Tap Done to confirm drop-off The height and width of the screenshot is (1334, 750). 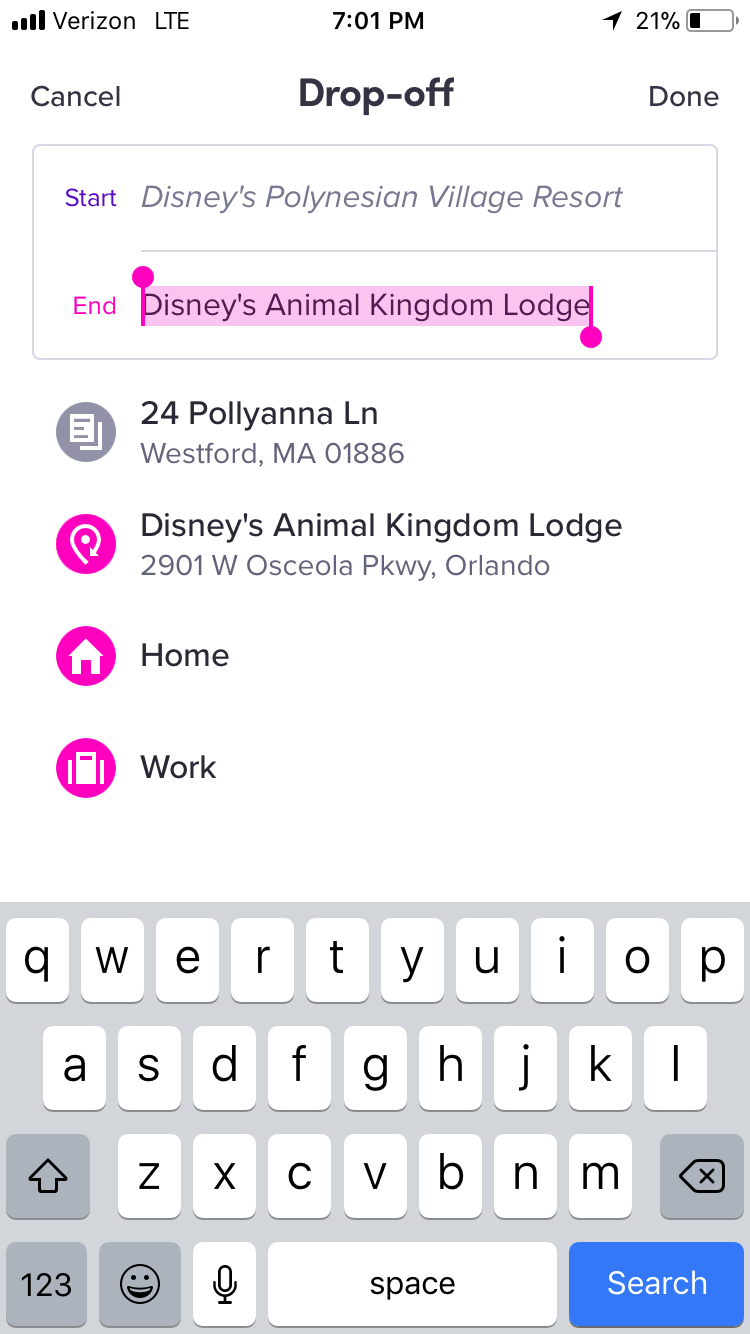(x=683, y=96)
